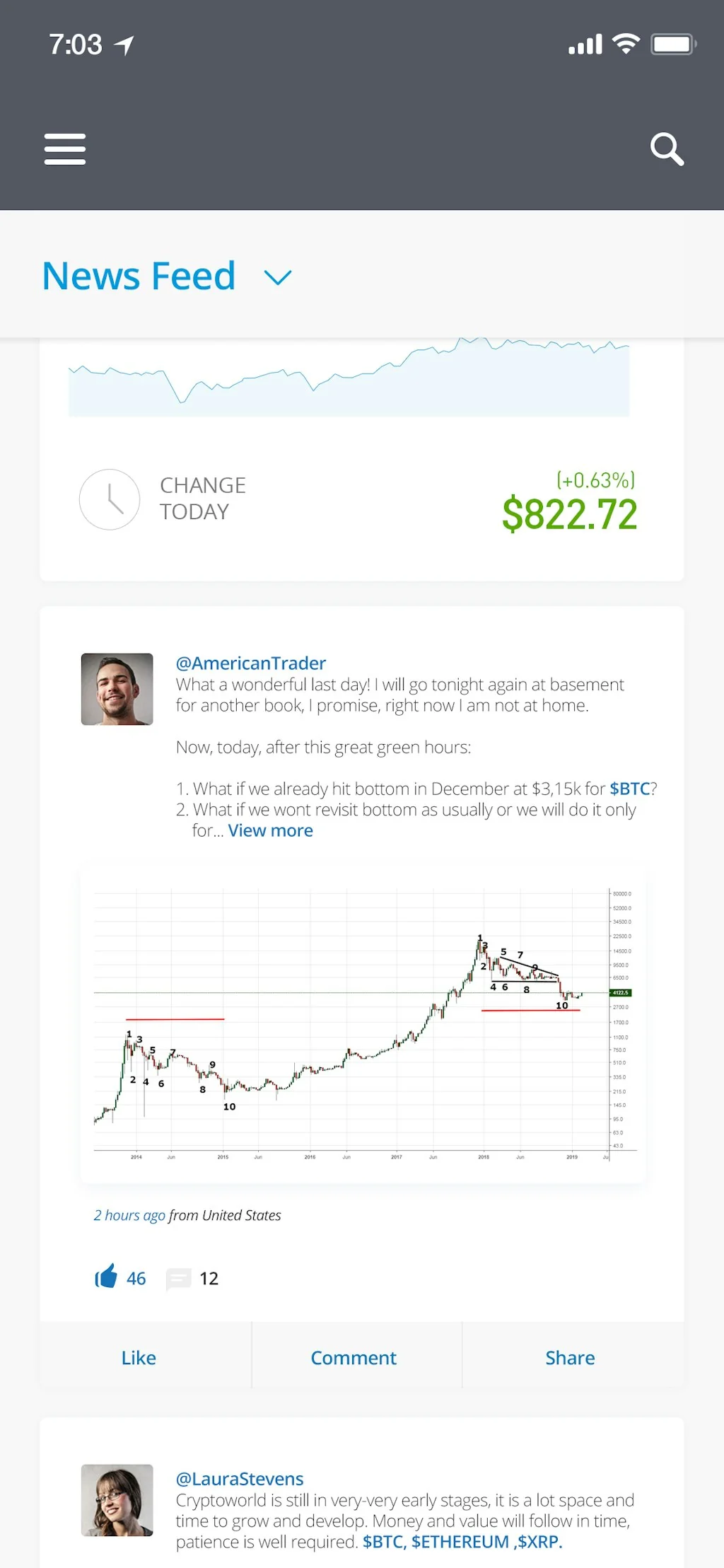Open @AmericanTrader's profile
Image resolution: width=724 pixels, height=1568 pixels.
point(250,663)
